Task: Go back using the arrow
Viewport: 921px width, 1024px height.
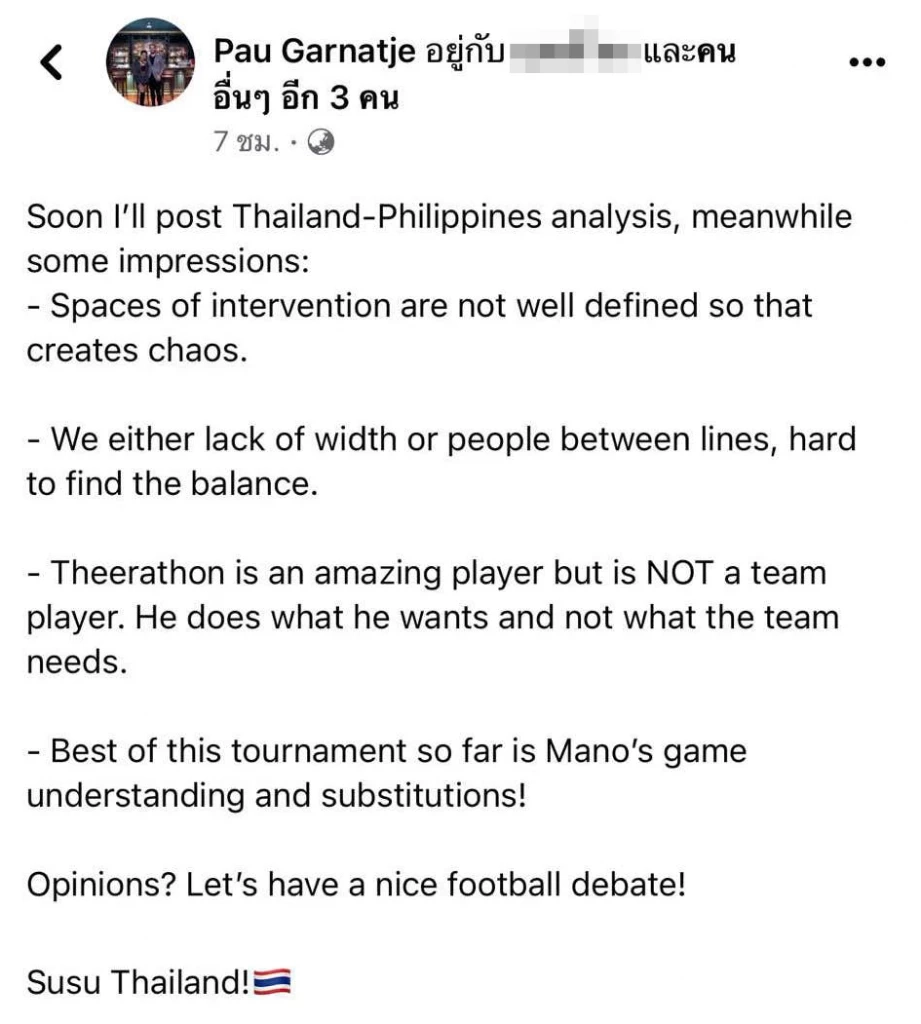Action: (51, 62)
